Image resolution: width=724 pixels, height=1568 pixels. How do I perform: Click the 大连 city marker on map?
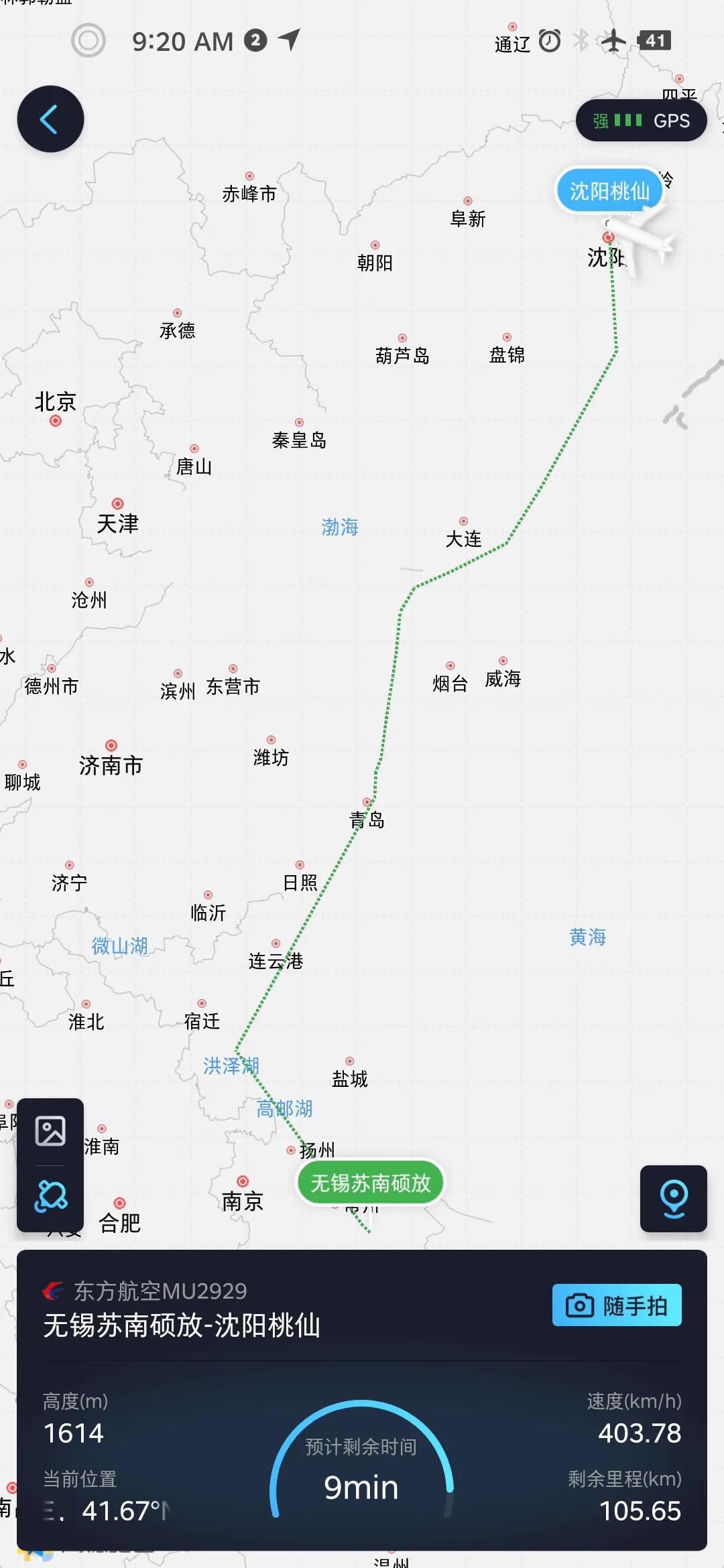[x=462, y=520]
